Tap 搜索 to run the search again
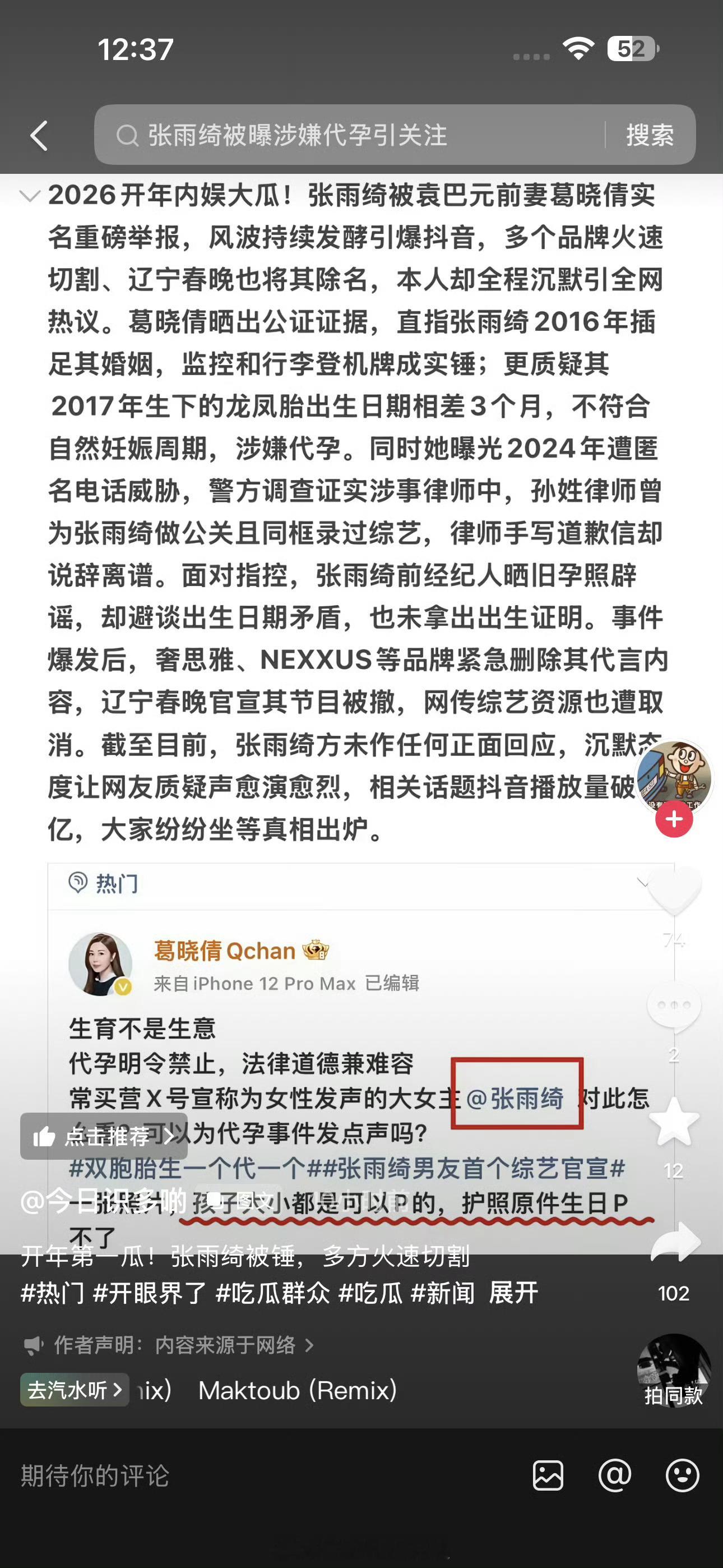Screen dimensions: 723x1568 (x=649, y=135)
